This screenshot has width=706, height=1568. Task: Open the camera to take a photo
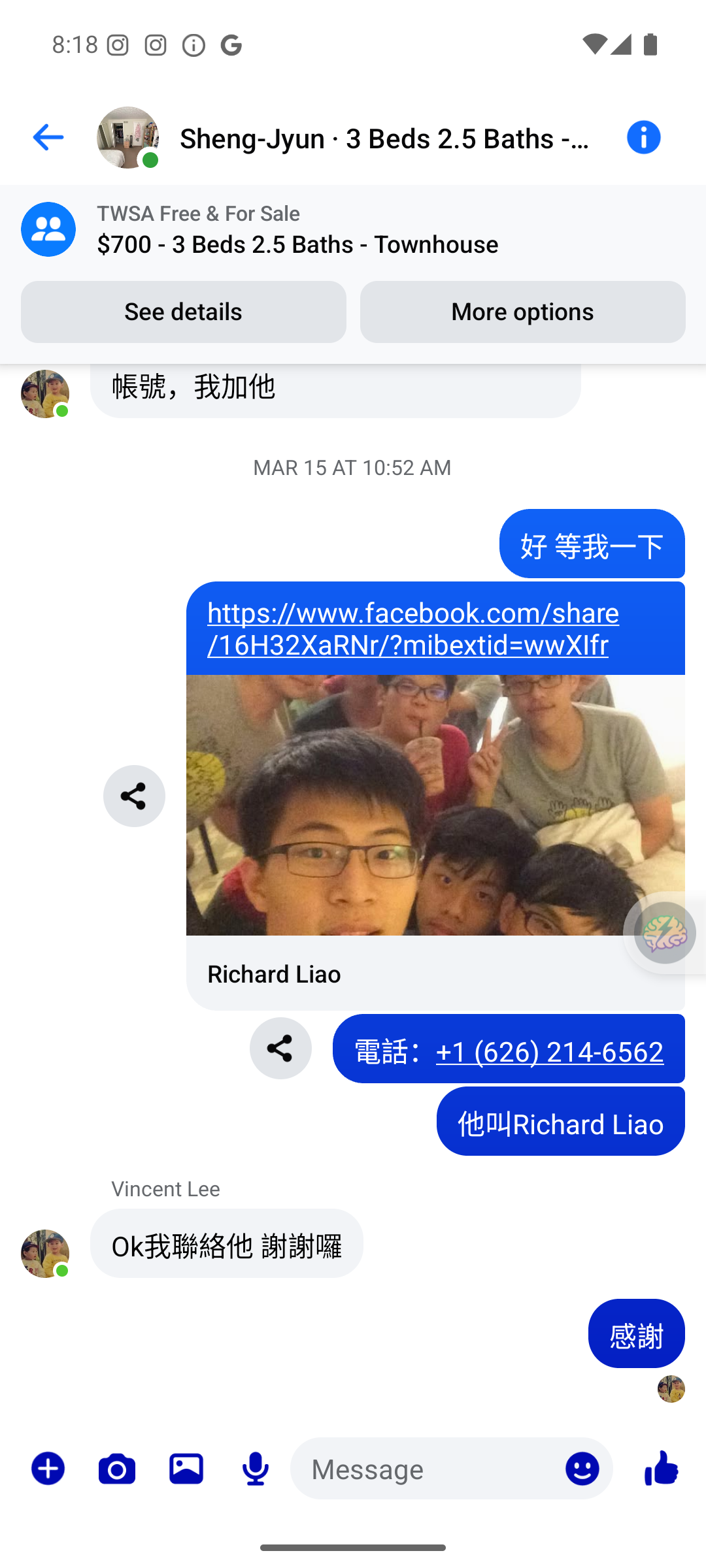tap(117, 1469)
